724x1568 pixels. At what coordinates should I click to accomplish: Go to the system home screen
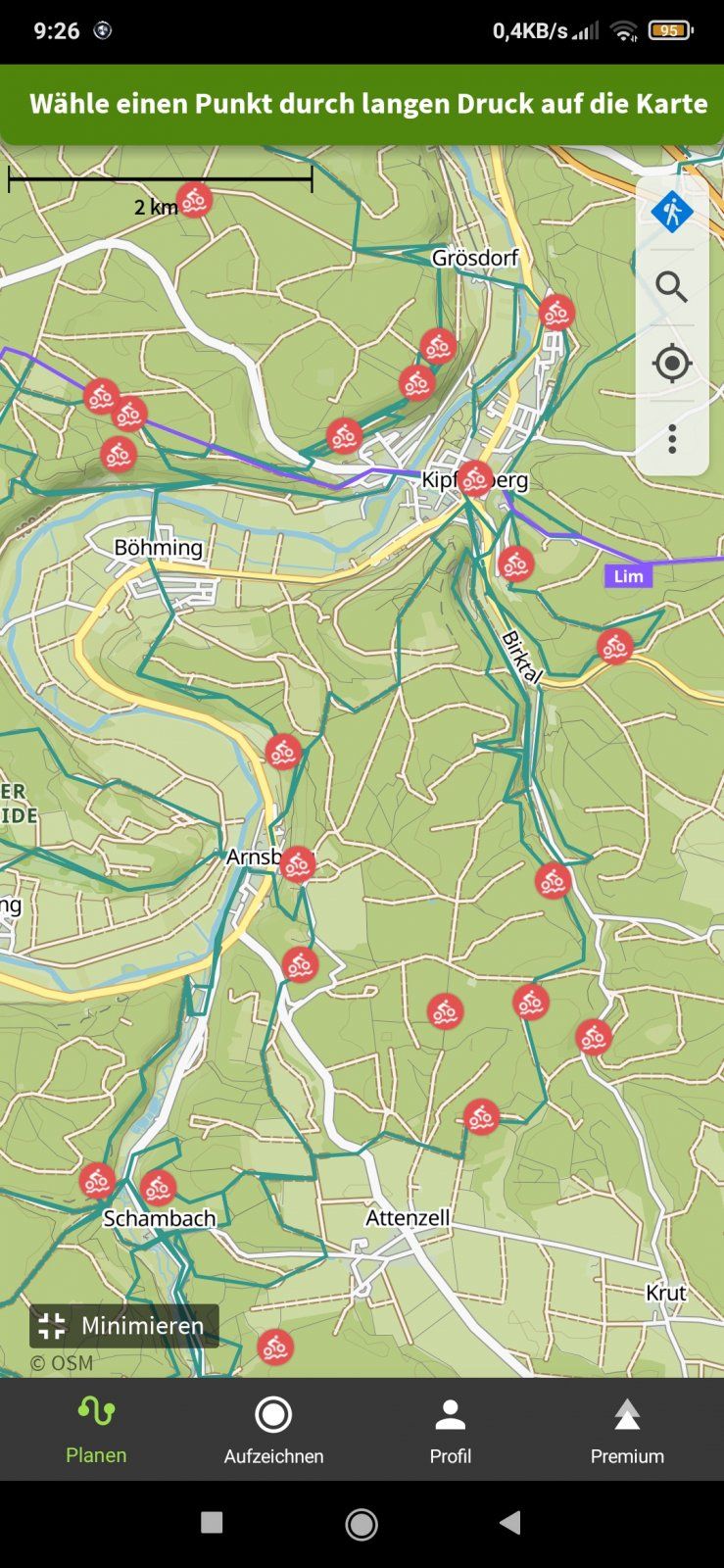point(362,1524)
